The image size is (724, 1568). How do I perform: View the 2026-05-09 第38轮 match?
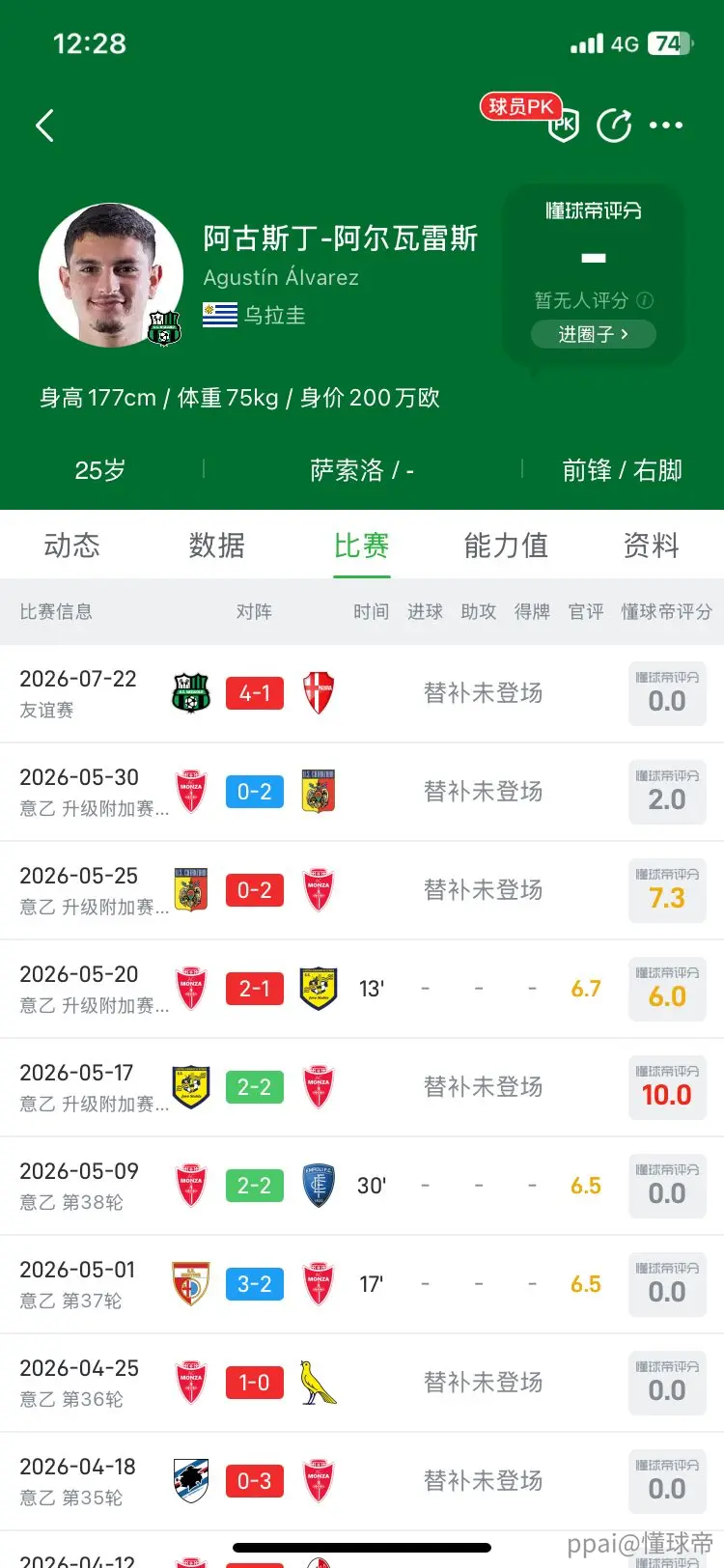[x=362, y=1187]
